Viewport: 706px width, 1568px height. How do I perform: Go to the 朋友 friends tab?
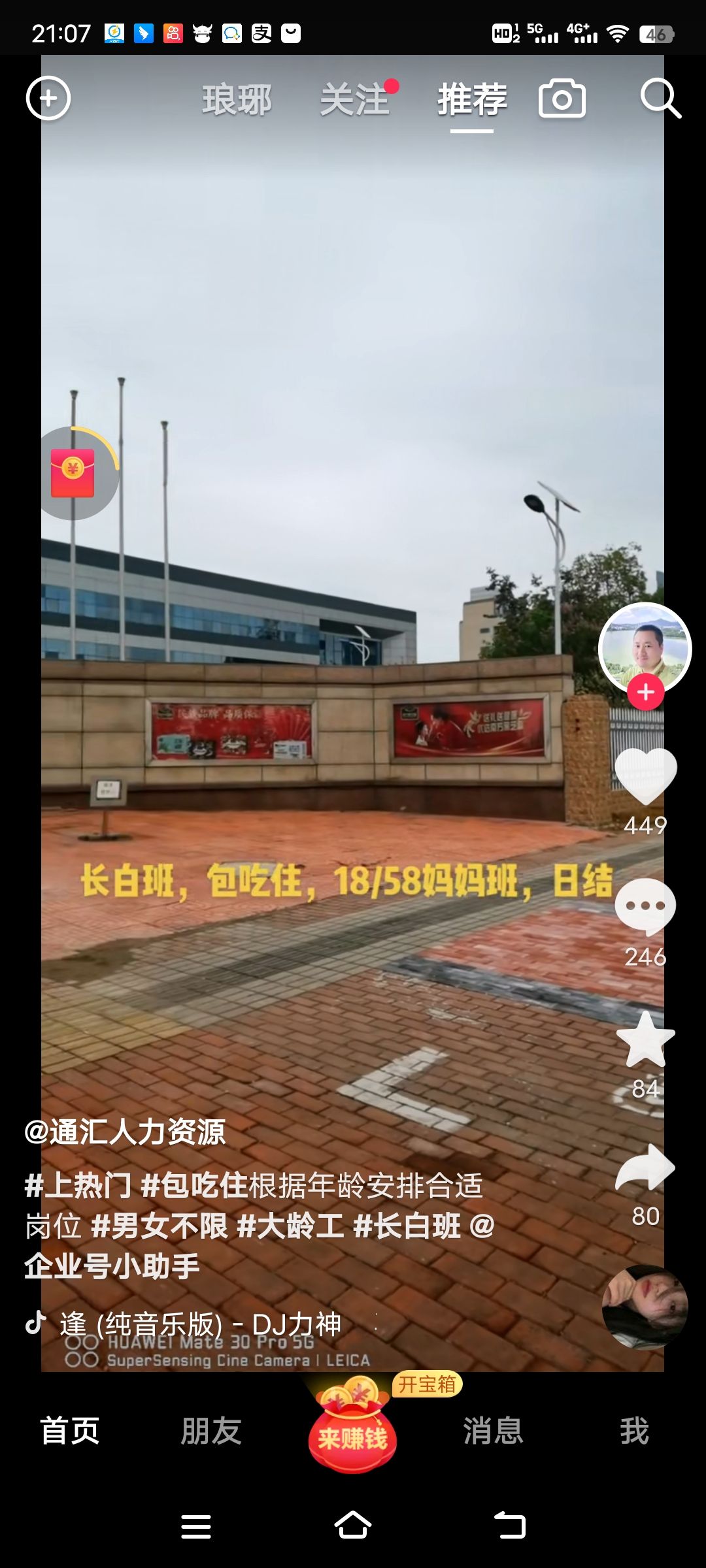(211, 1431)
